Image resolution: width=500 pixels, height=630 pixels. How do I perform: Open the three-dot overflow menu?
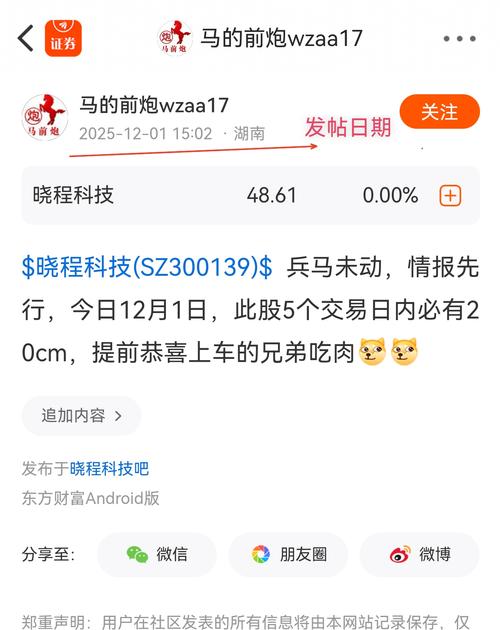click(x=459, y=39)
